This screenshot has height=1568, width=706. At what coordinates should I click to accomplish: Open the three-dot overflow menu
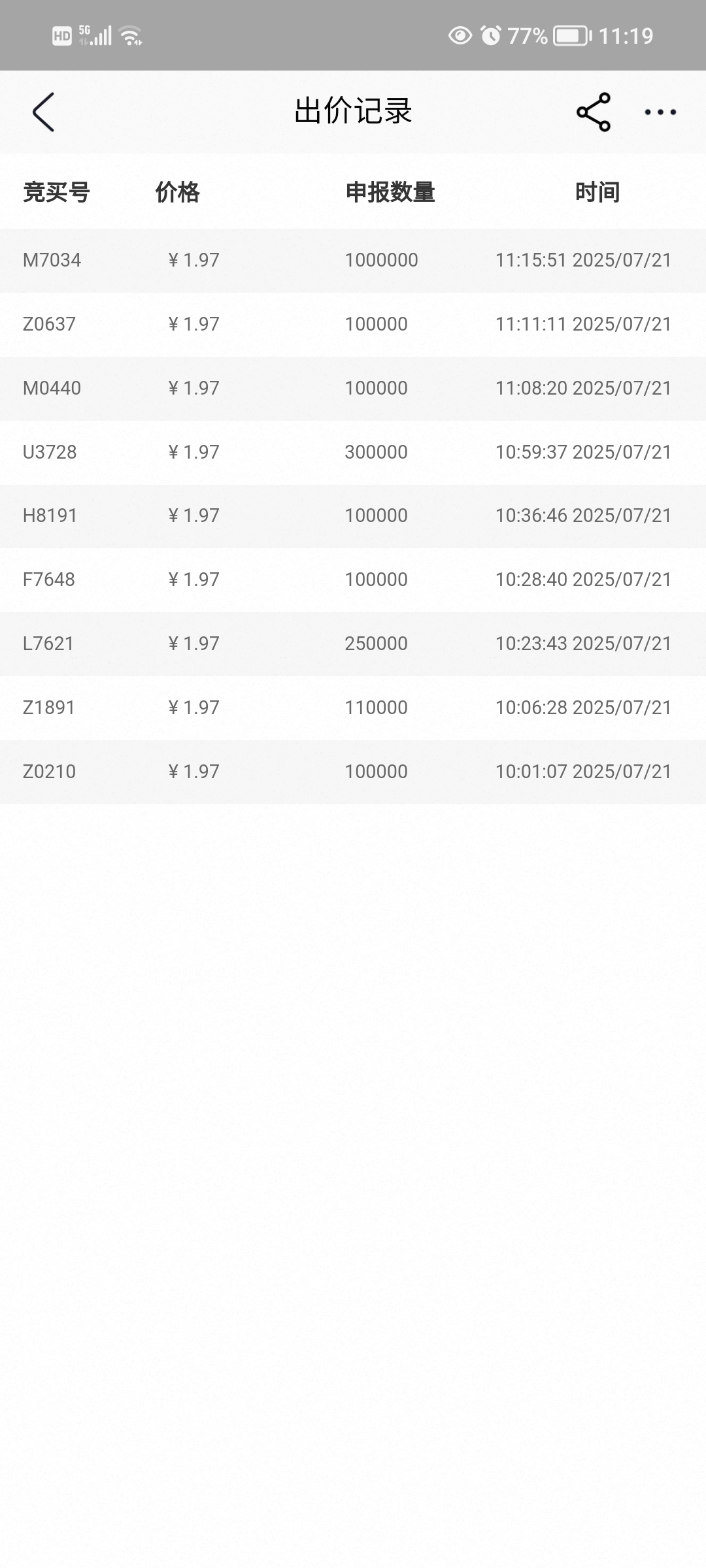click(x=660, y=112)
